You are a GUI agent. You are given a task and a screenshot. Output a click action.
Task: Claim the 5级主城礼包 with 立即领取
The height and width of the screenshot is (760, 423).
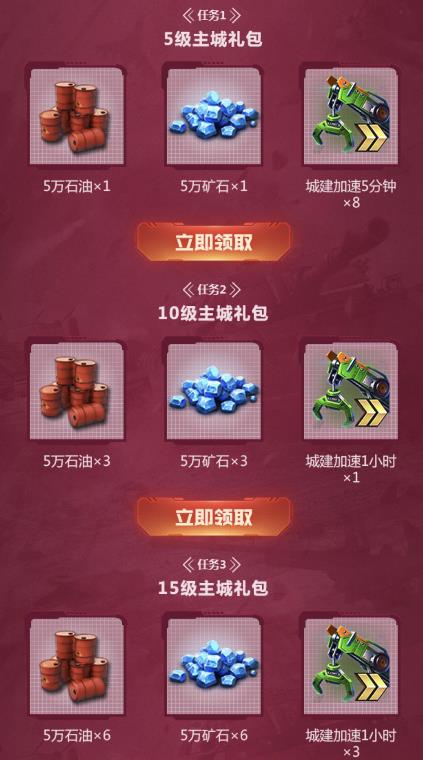pos(214,242)
